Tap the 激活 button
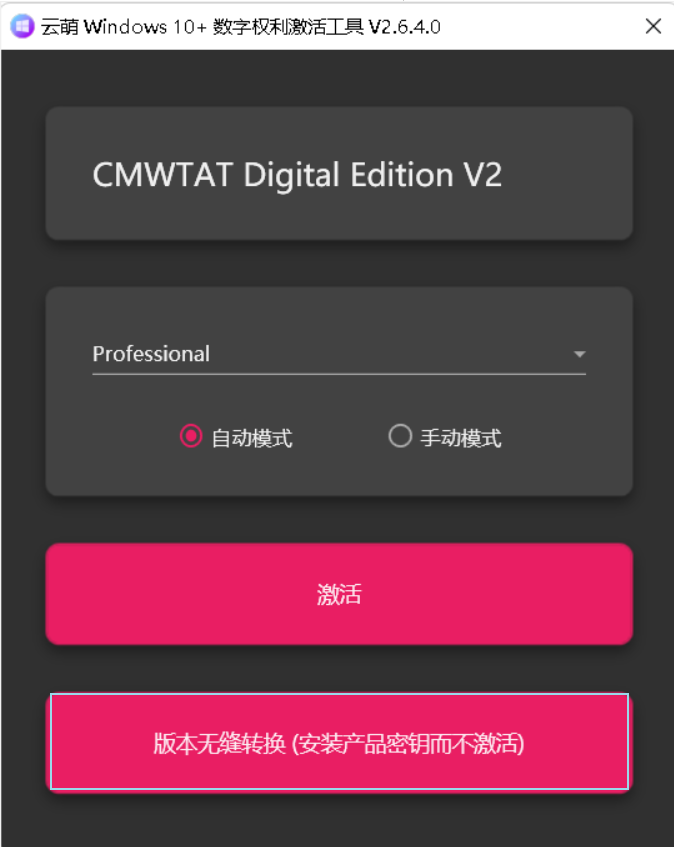Viewport: 674px width, 847px height. (x=339, y=594)
